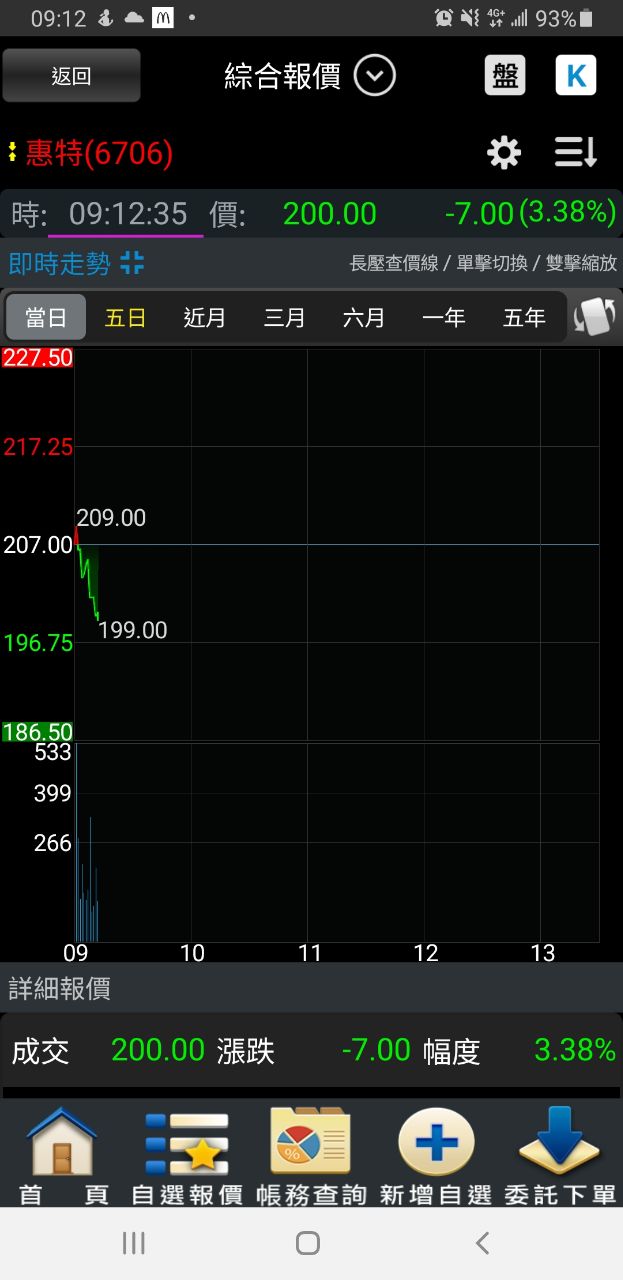Open the 盤 market view
Image resolution: width=623 pixels, height=1280 pixels.
(505, 76)
